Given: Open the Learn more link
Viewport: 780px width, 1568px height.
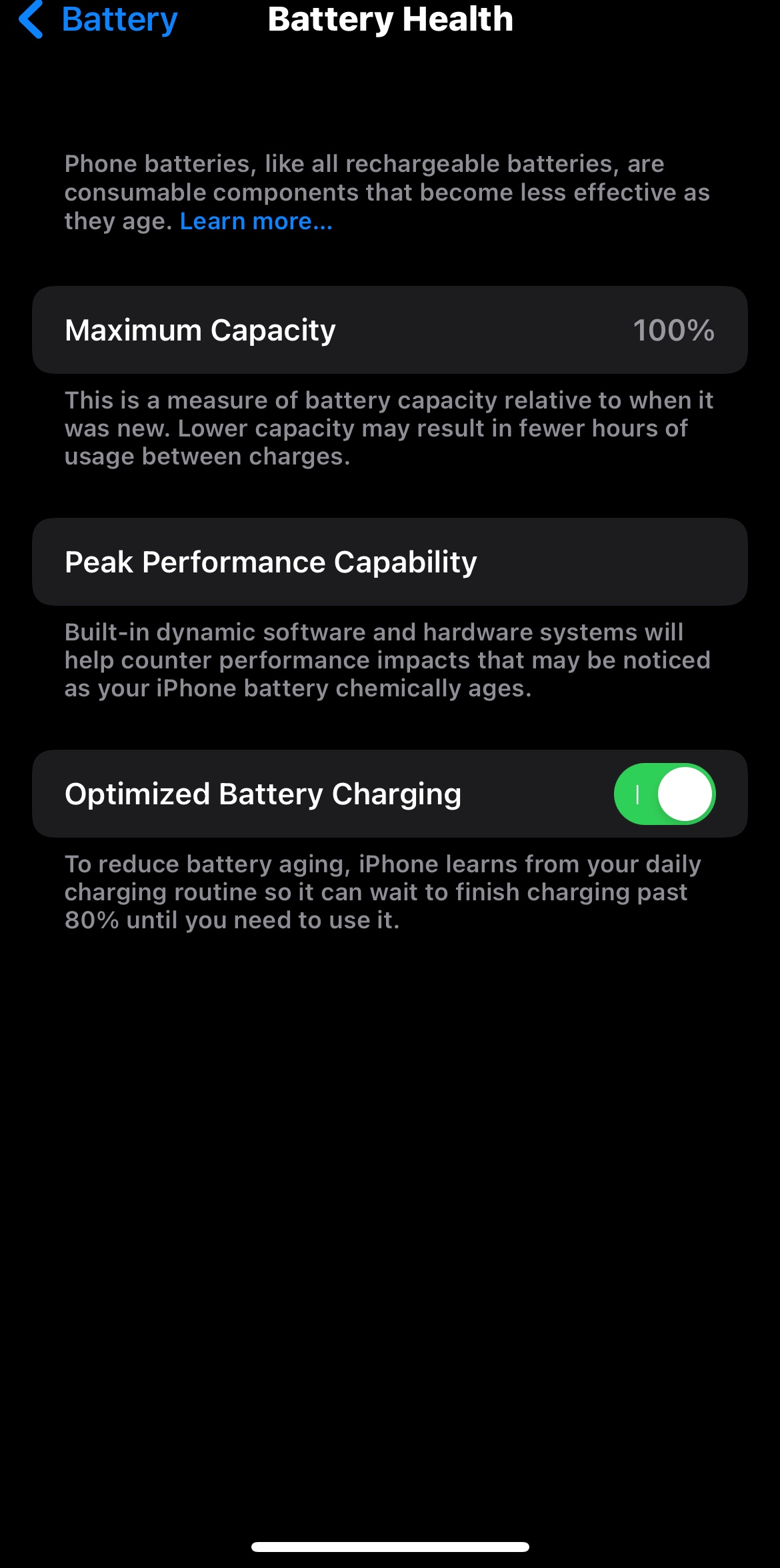Looking at the screenshot, I should [256, 221].
